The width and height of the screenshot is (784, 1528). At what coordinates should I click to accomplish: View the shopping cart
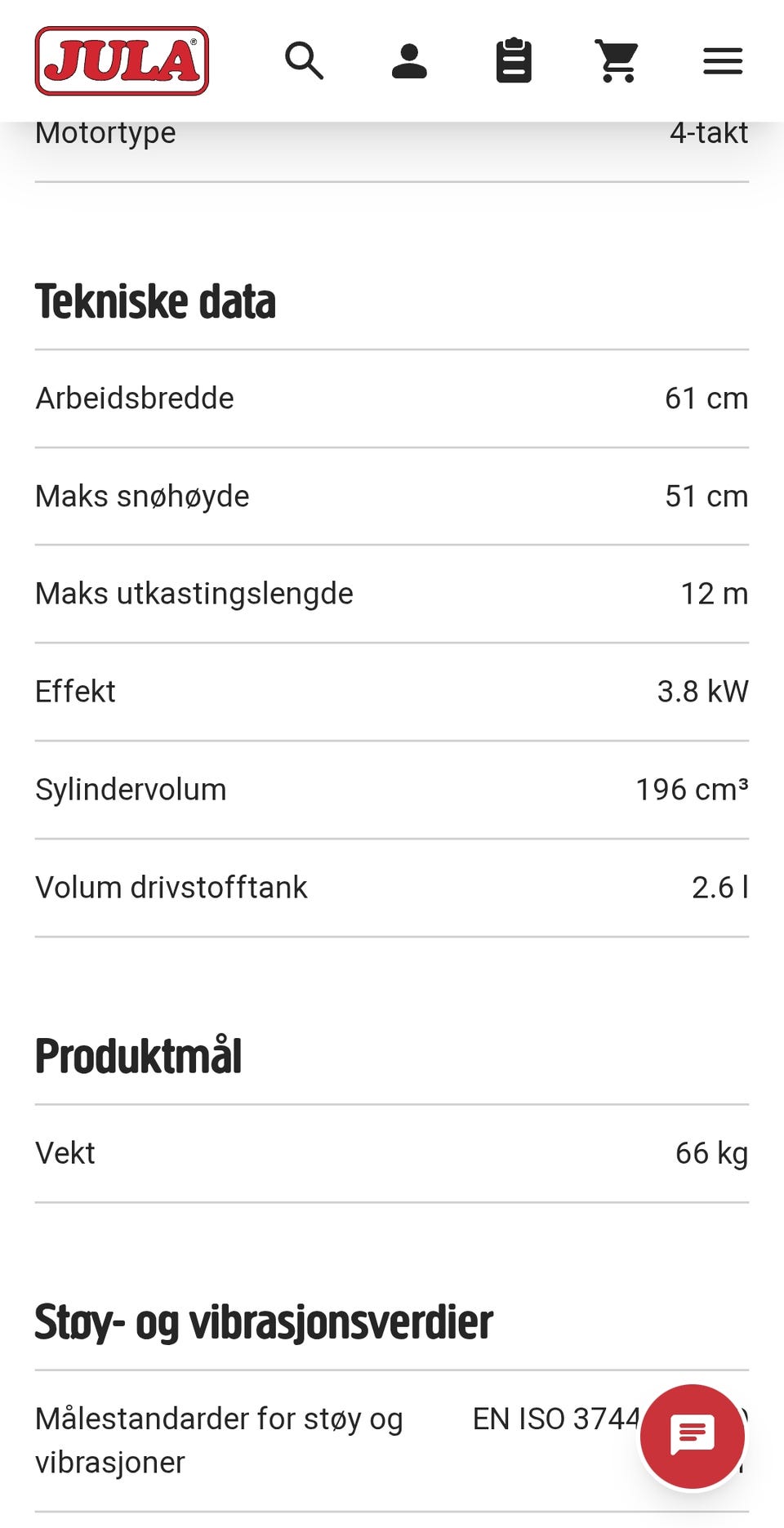click(617, 61)
